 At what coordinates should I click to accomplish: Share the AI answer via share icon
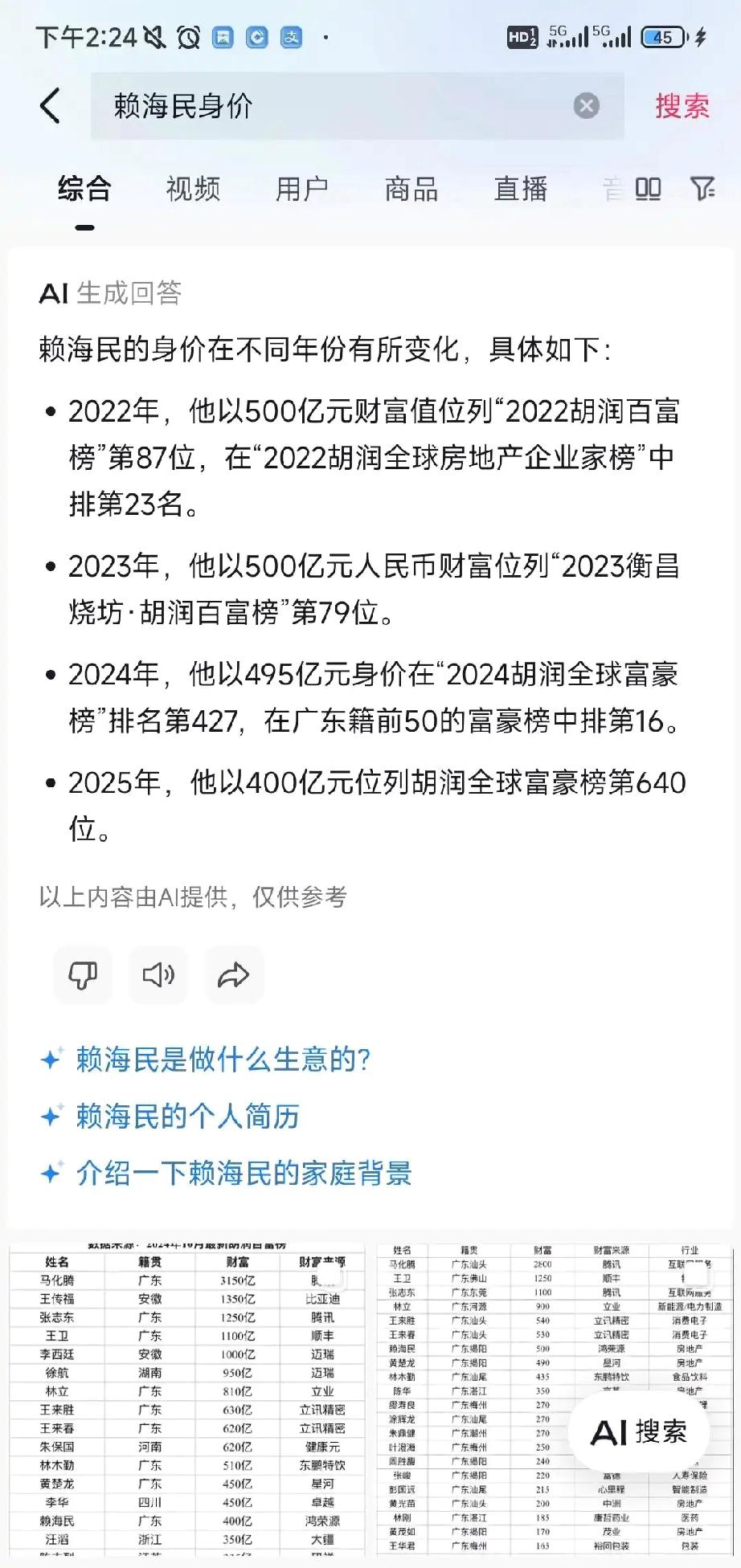[x=234, y=974]
